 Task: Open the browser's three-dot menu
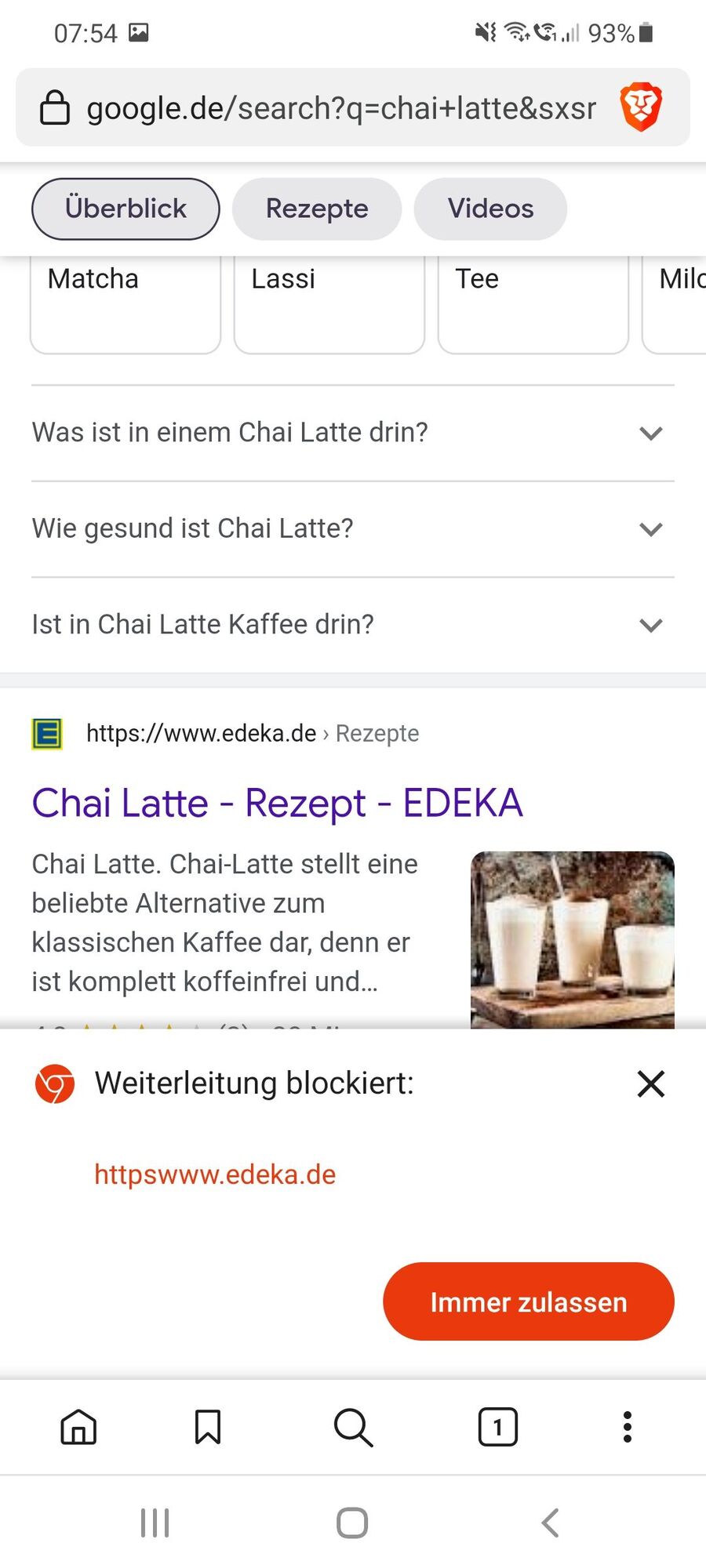(x=627, y=1427)
